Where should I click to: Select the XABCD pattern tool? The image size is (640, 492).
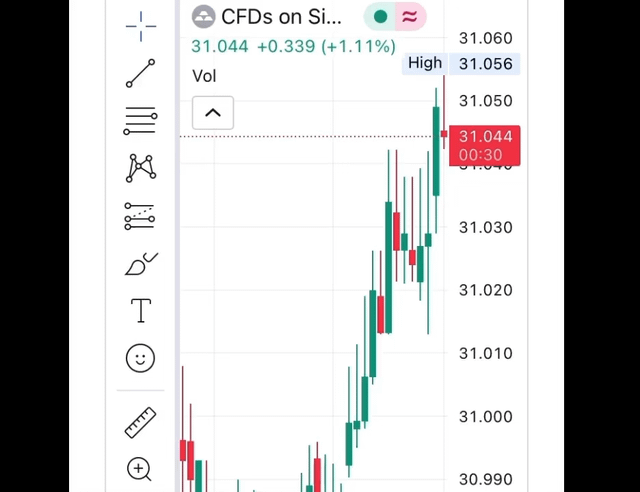click(141, 167)
